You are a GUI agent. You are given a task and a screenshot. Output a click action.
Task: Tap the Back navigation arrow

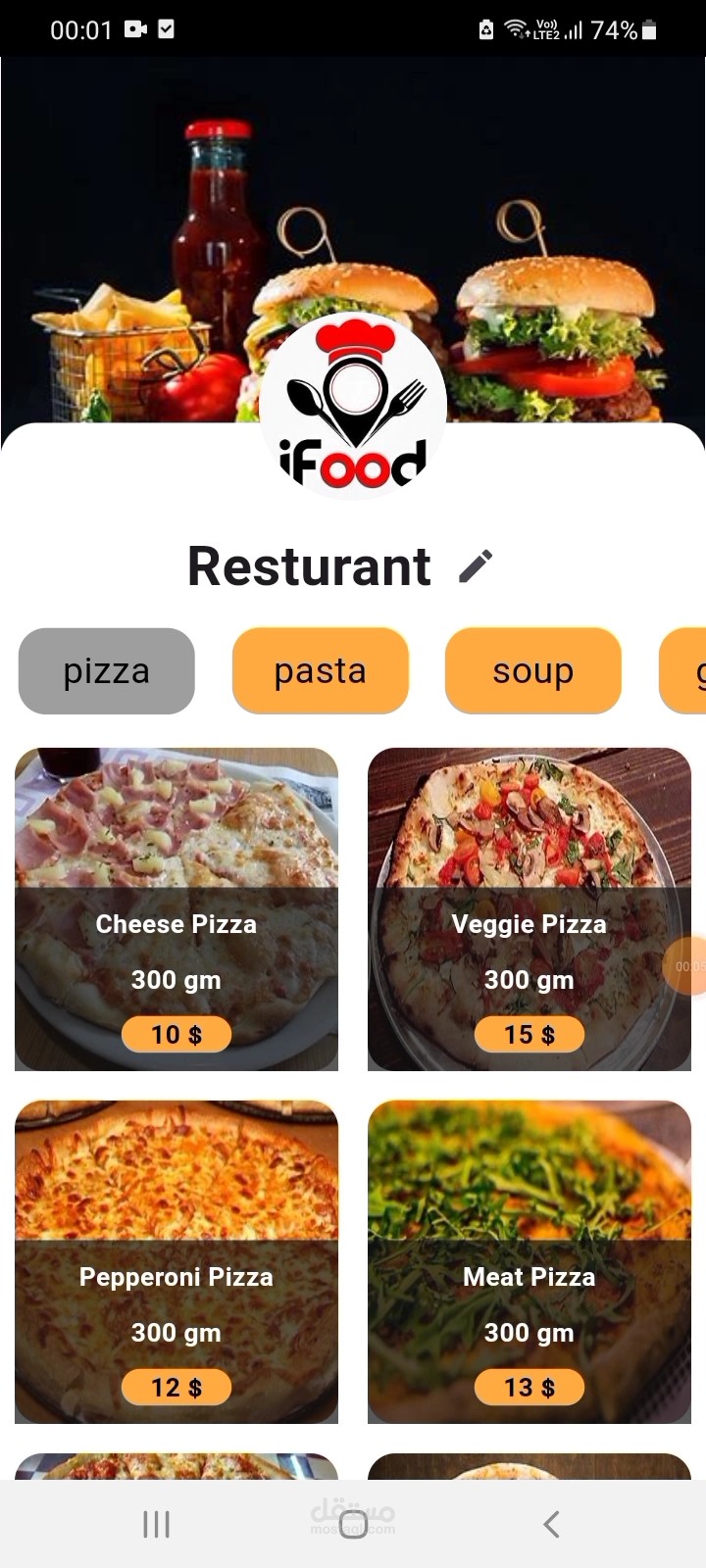(550, 1524)
